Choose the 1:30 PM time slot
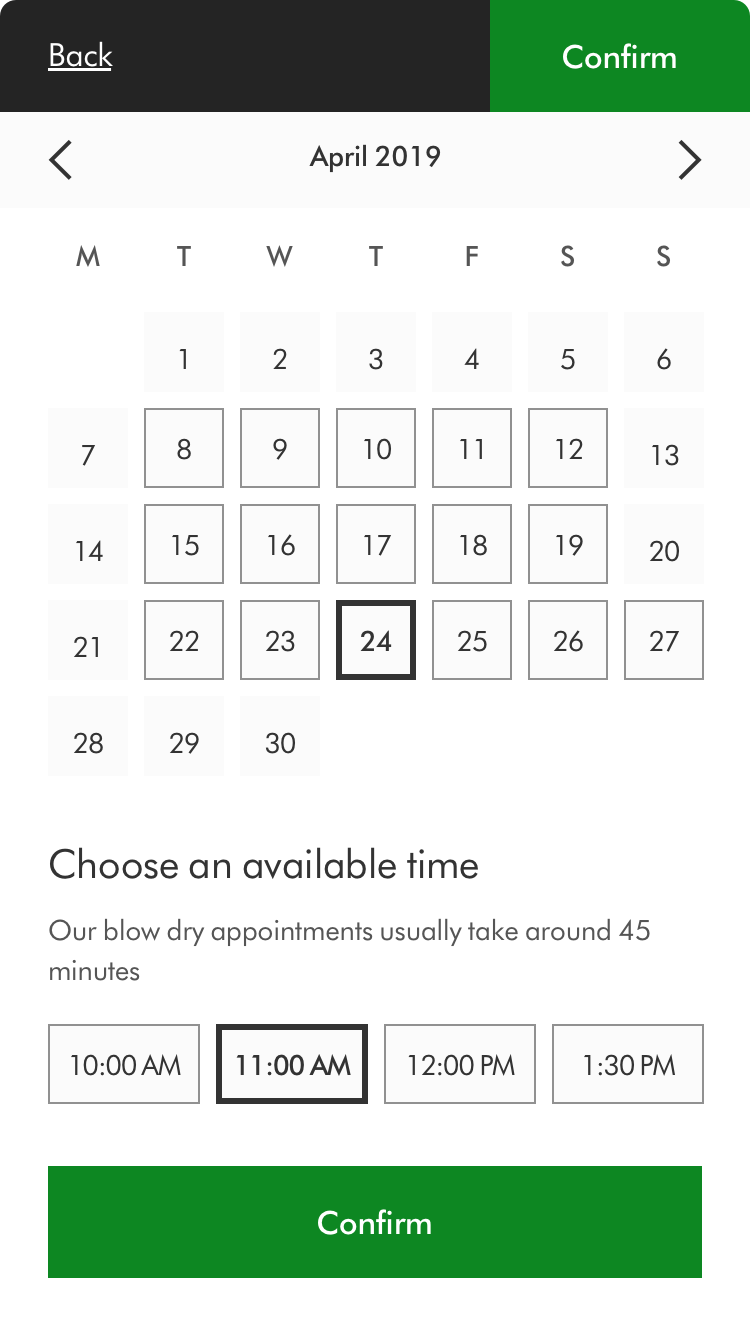This screenshot has height=1334, width=750. [x=628, y=1064]
